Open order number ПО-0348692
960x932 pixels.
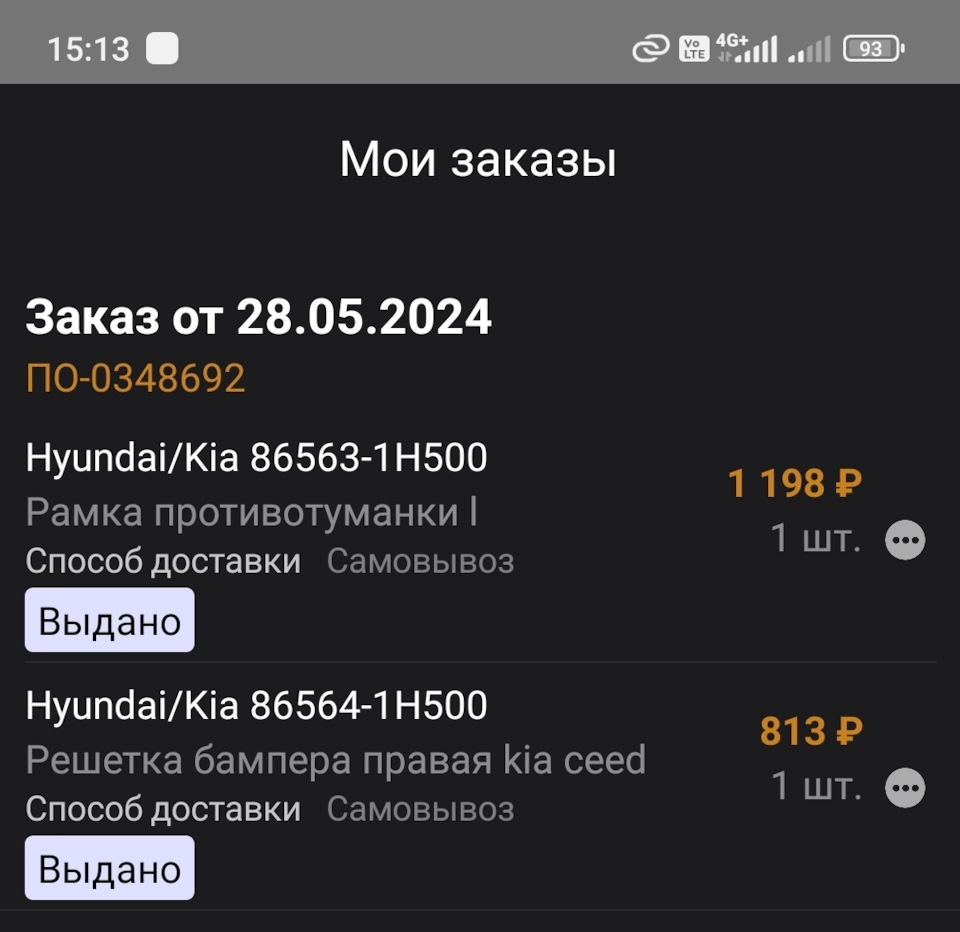tap(135, 379)
